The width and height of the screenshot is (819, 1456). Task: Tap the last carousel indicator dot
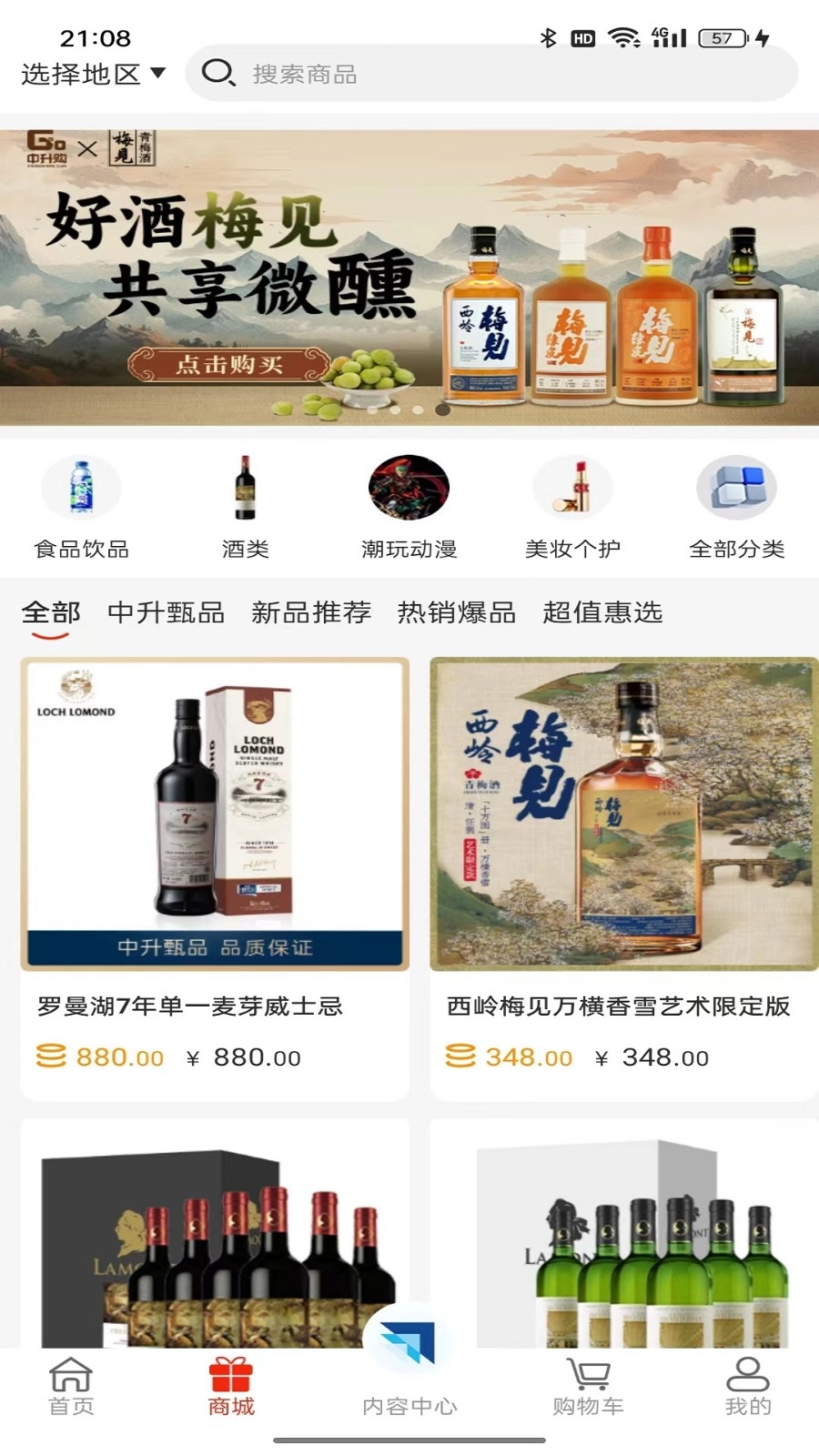tap(444, 411)
